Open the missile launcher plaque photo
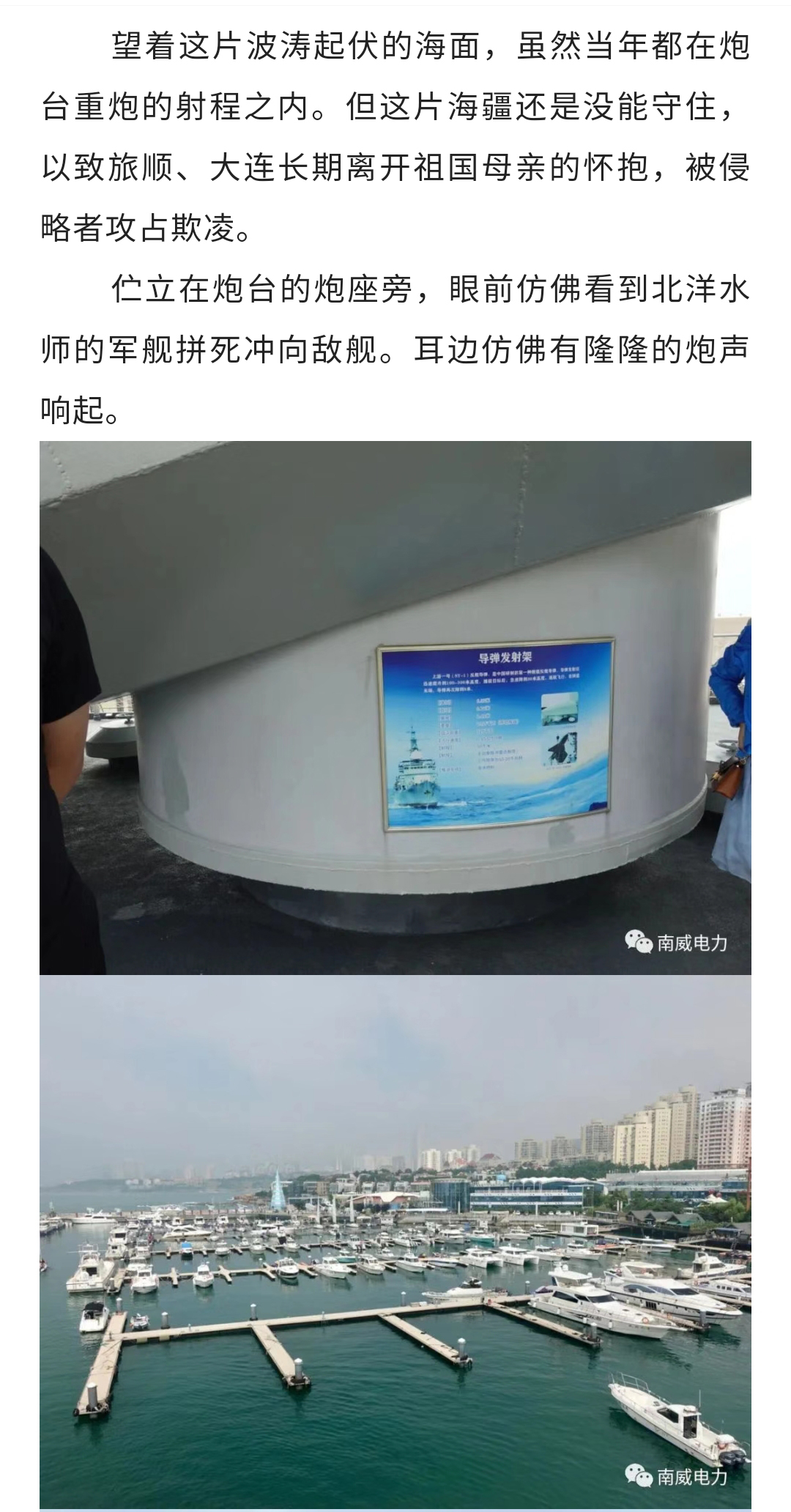The image size is (791, 1512). 395,707
